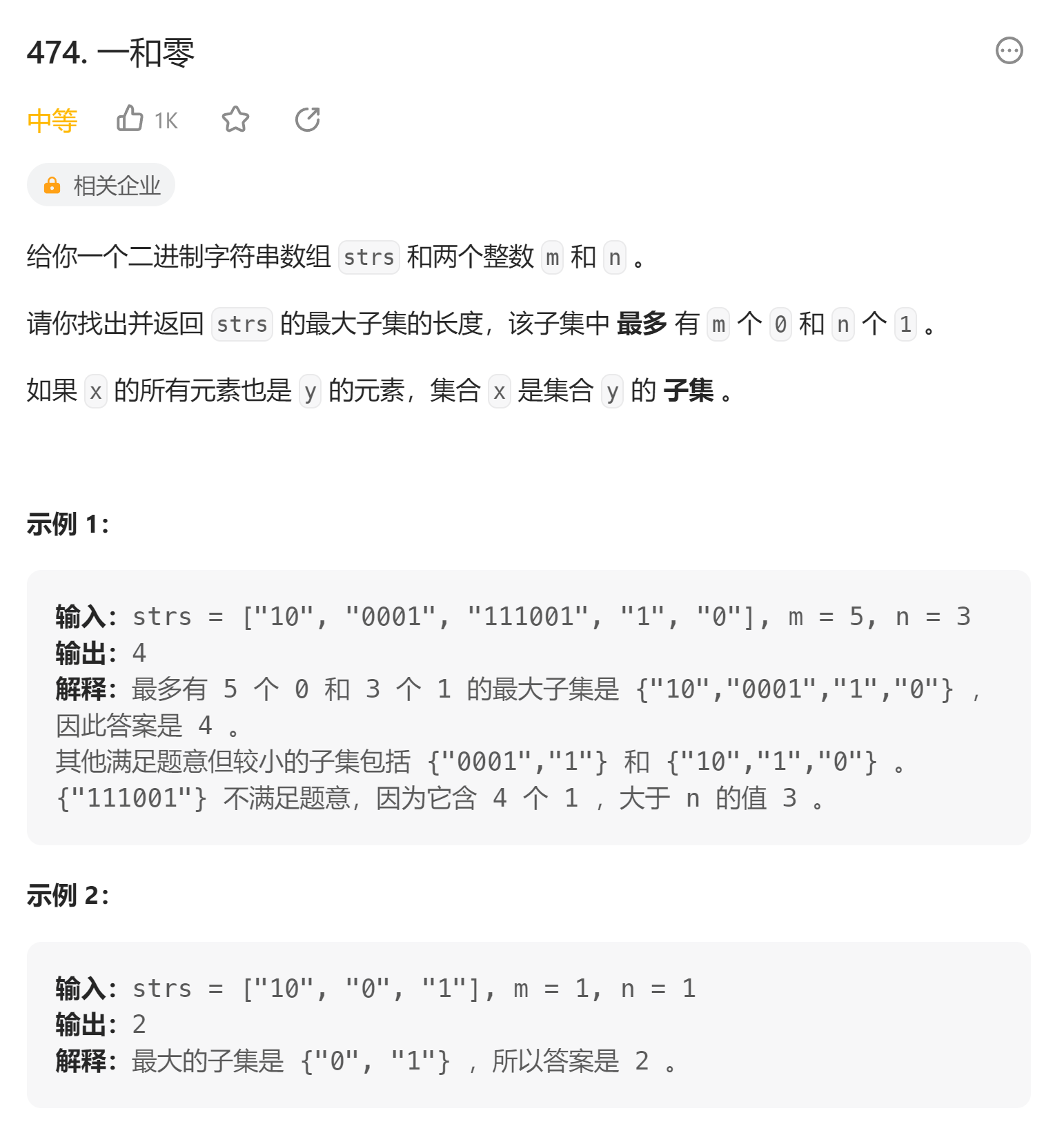Expand the 相关企业 section
The image size is (1064, 1133).
pyautogui.click(x=101, y=184)
